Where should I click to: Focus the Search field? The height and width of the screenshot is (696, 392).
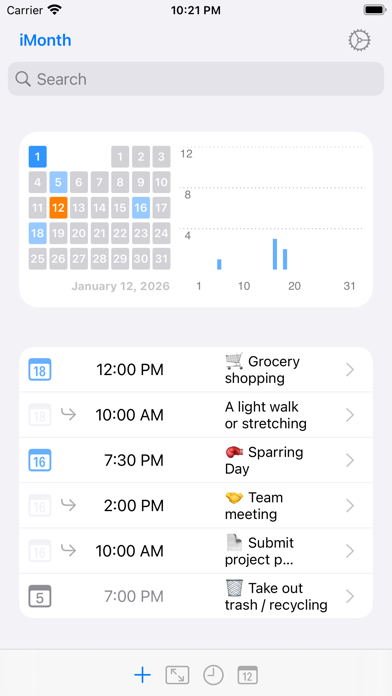(x=196, y=79)
